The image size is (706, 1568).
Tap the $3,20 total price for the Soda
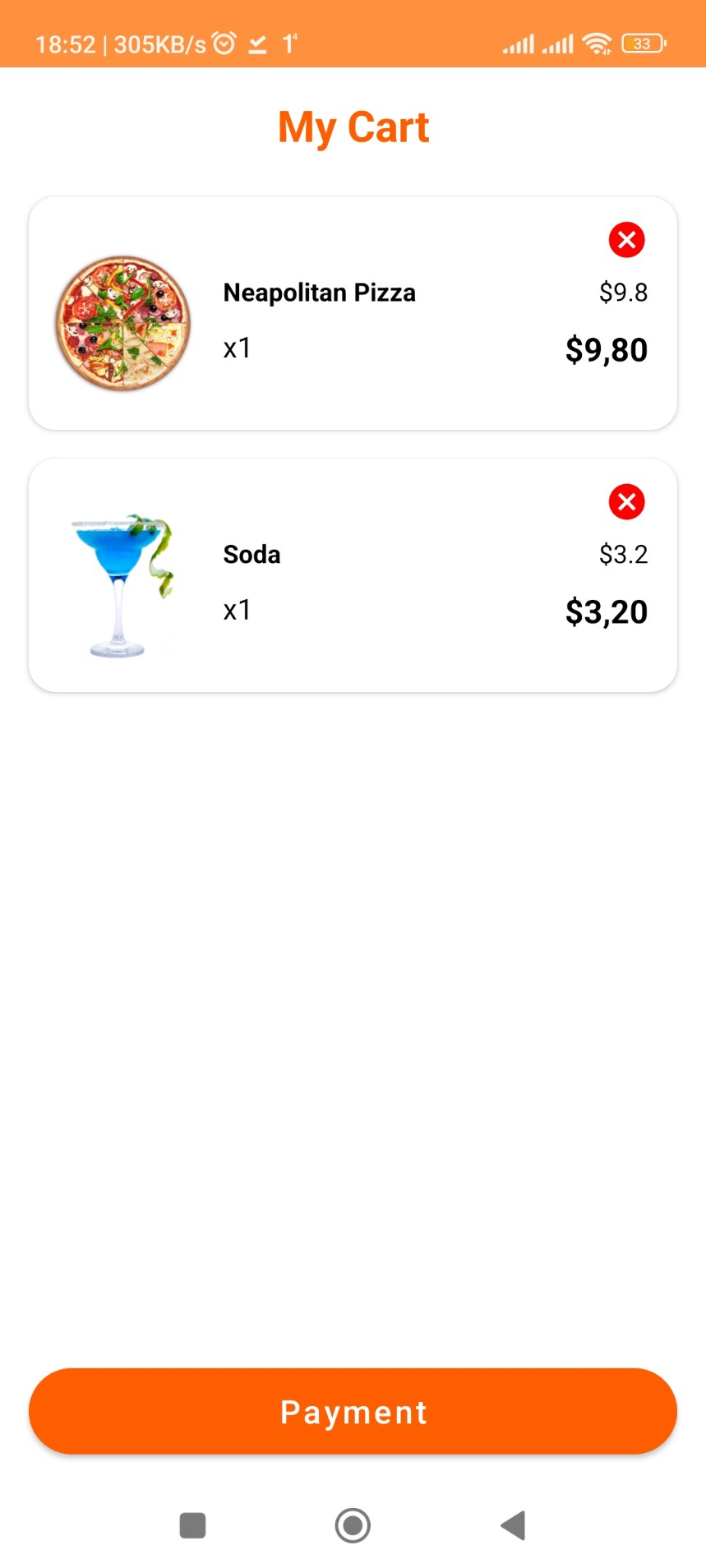tap(606, 611)
